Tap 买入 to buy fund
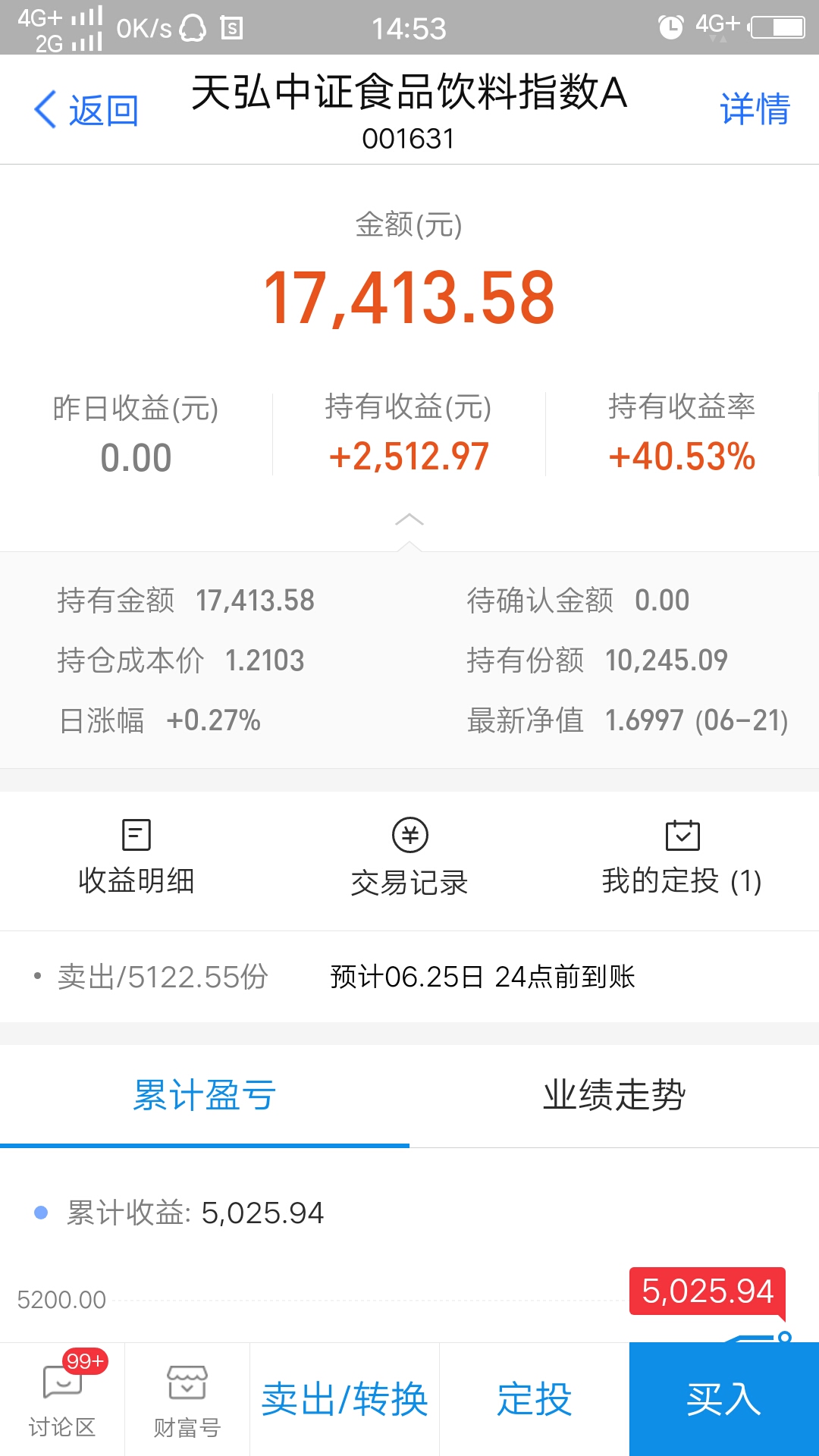This screenshot has width=819, height=1456. 724,1399
